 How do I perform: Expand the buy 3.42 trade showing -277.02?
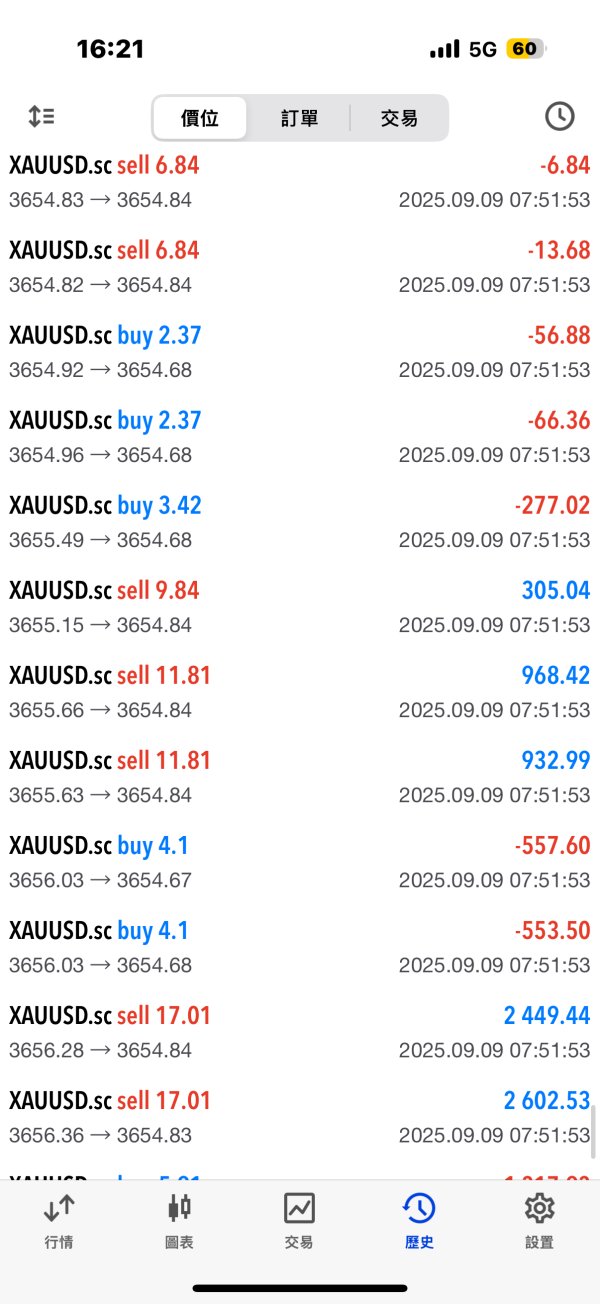[x=300, y=522]
